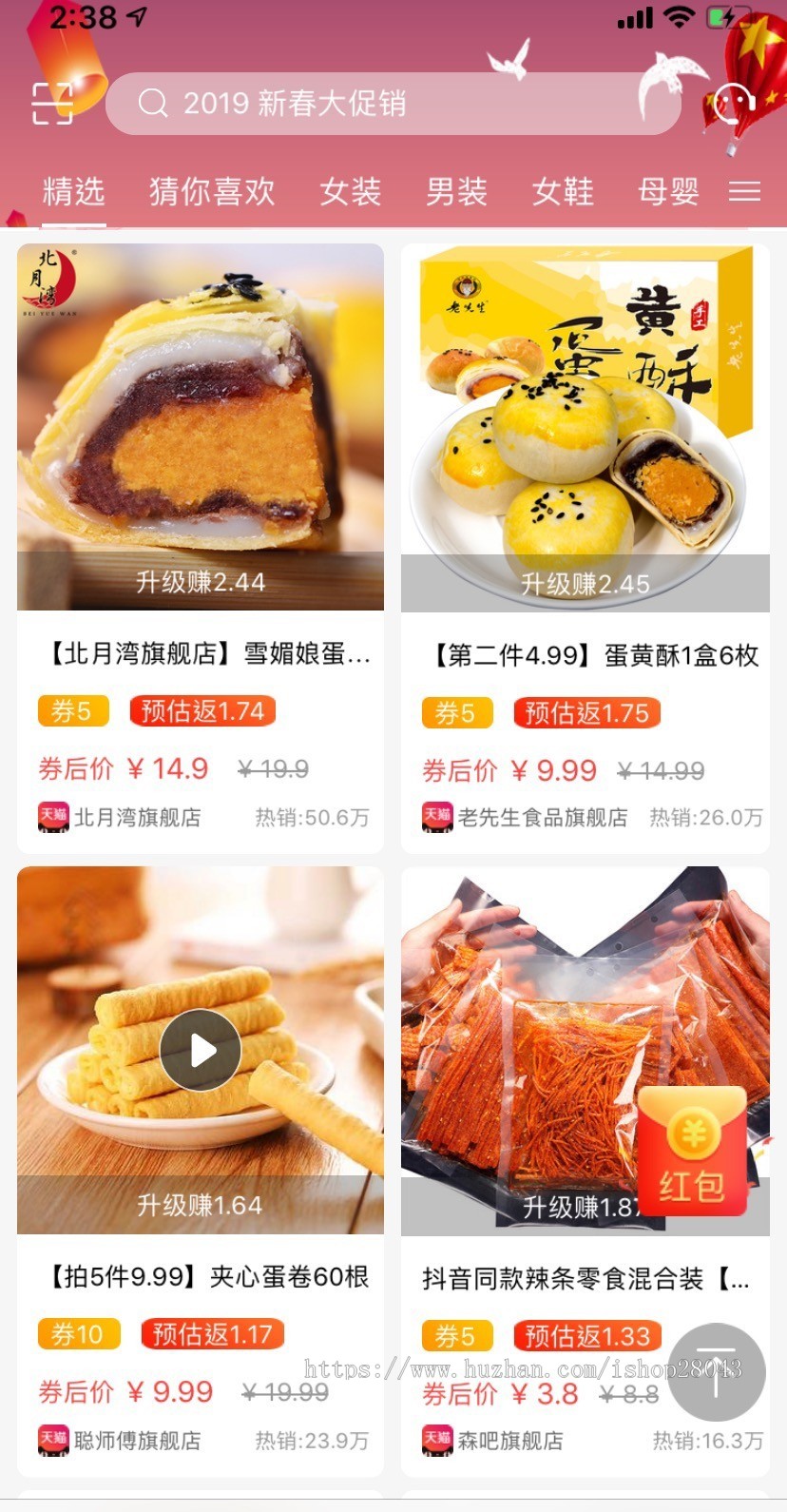Tap the 升级赚2.45 earnings bar
The image size is (787, 1512).
coord(585,583)
